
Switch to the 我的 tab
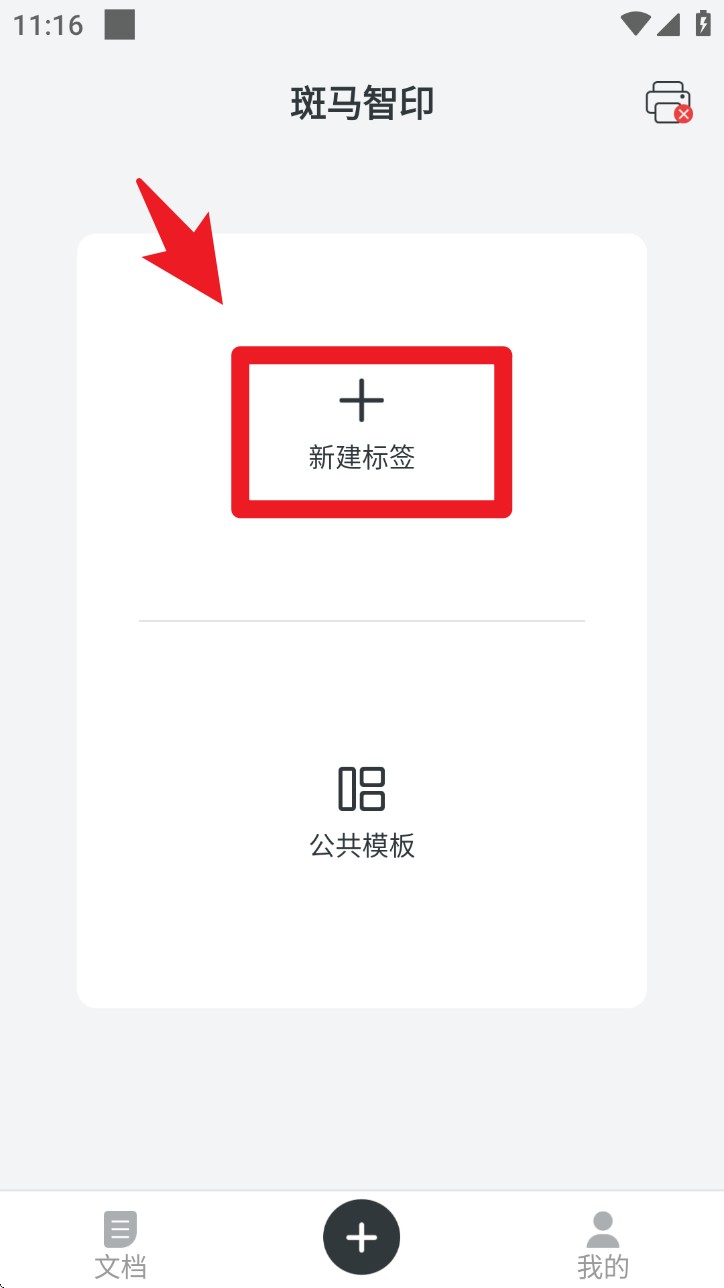(x=601, y=1240)
